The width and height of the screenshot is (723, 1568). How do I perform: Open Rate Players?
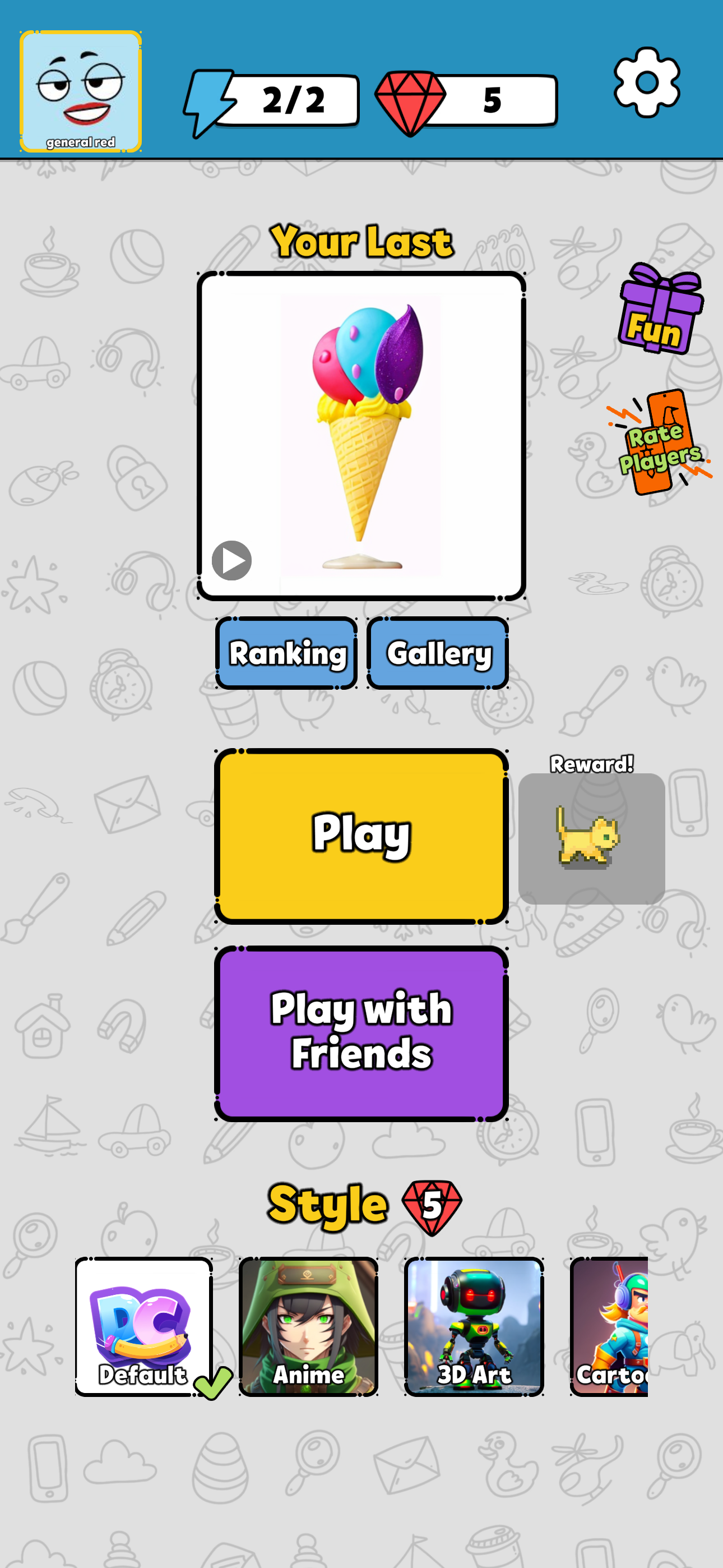(659, 442)
